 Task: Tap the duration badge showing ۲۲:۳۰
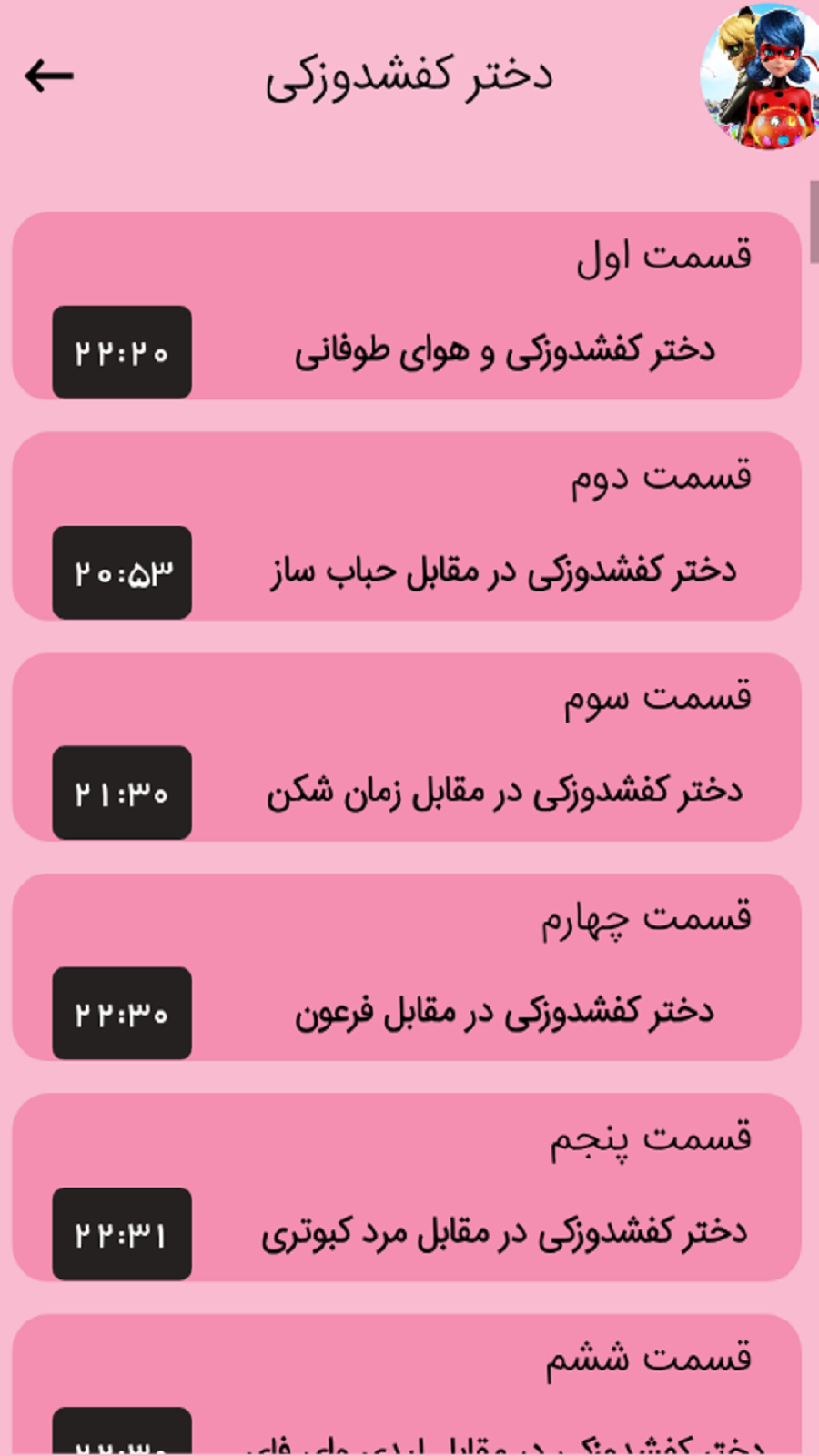pos(121,1010)
